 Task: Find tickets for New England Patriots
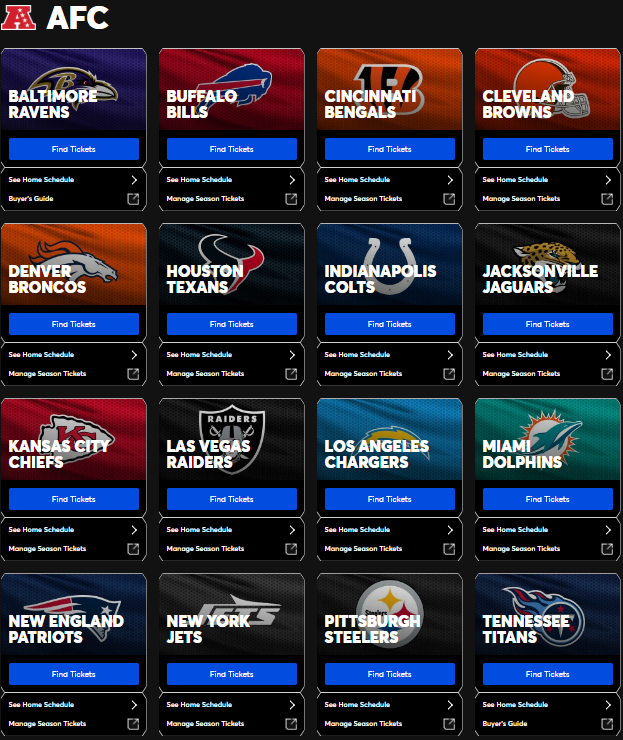tap(74, 674)
